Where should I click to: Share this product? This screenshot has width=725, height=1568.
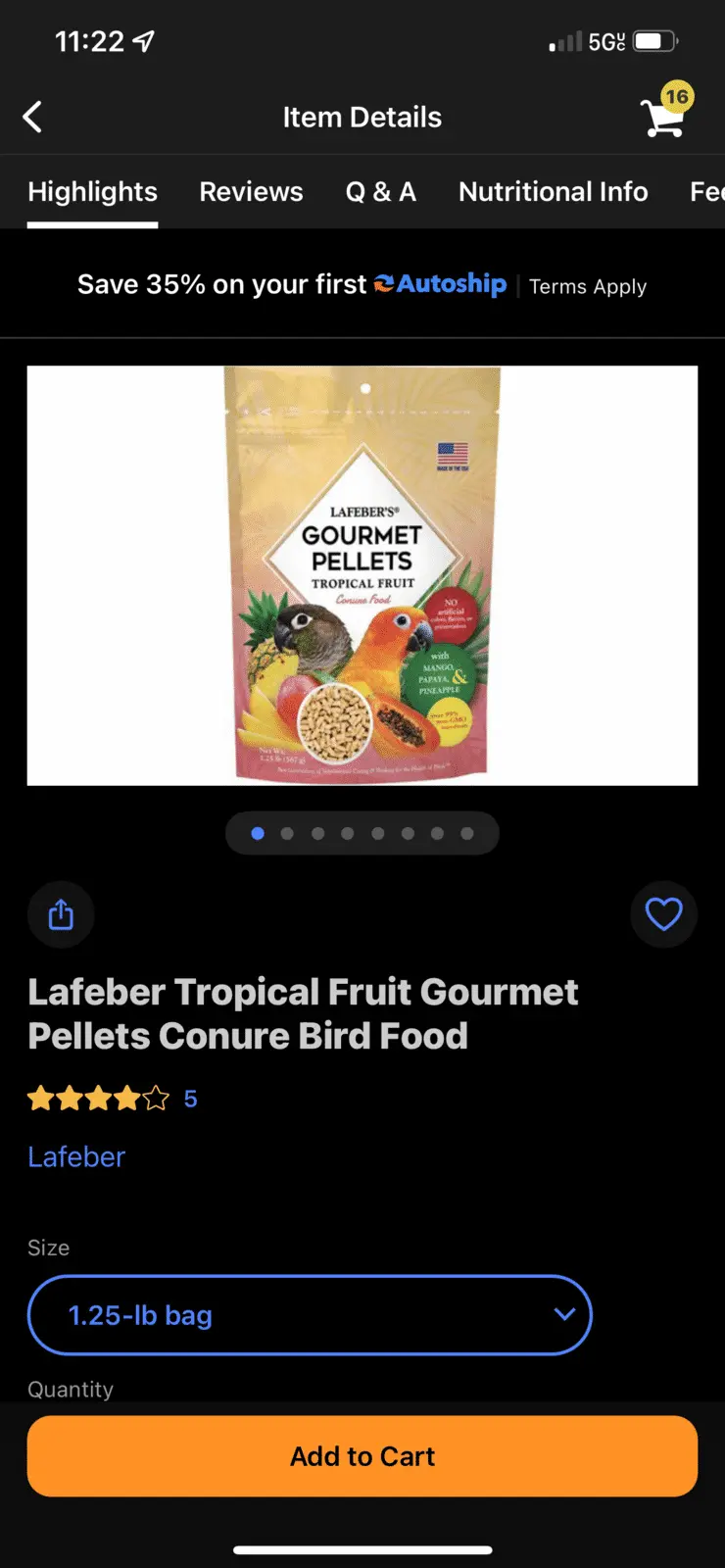tap(61, 914)
